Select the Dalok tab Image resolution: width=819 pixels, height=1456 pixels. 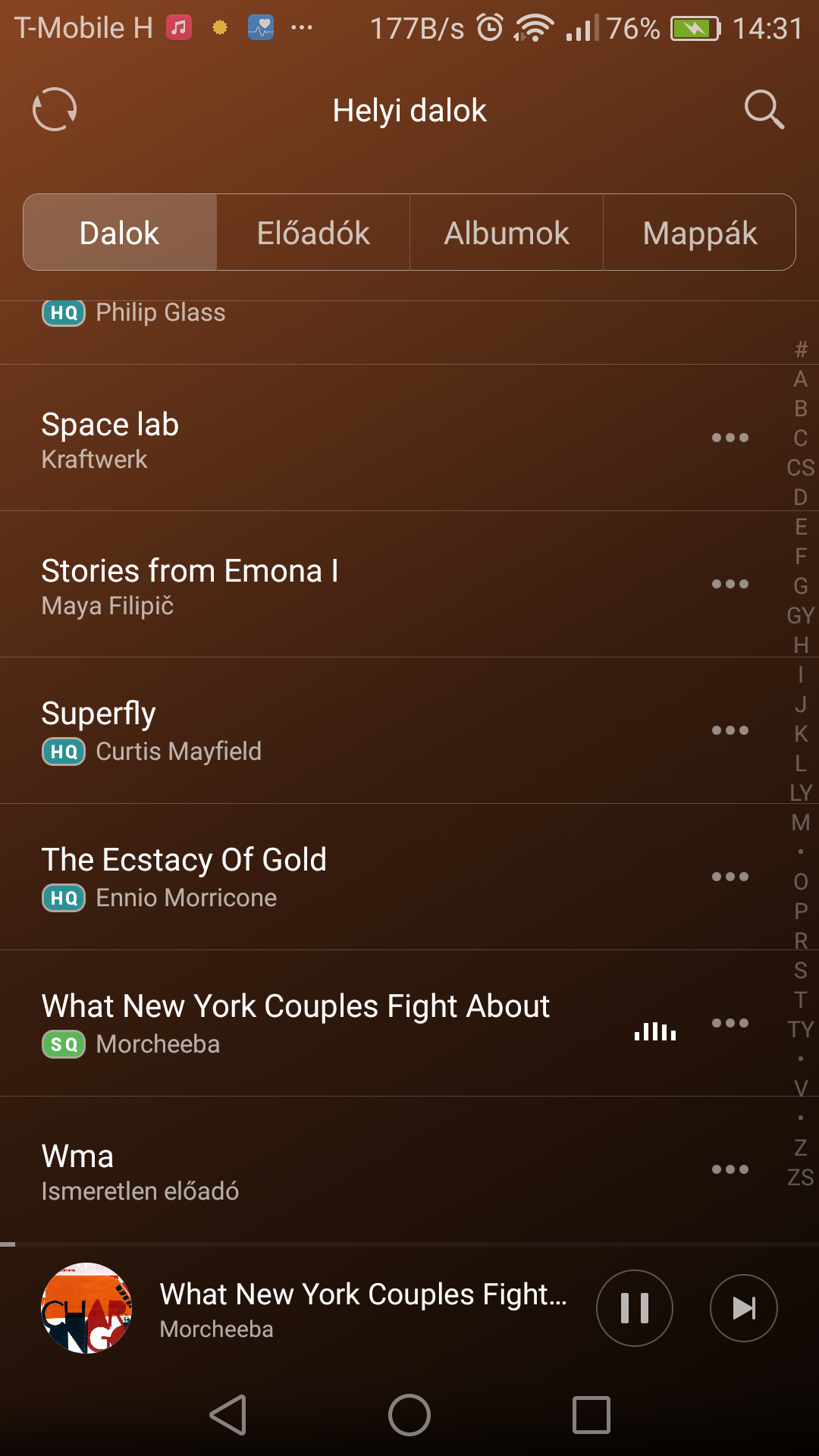click(x=120, y=233)
